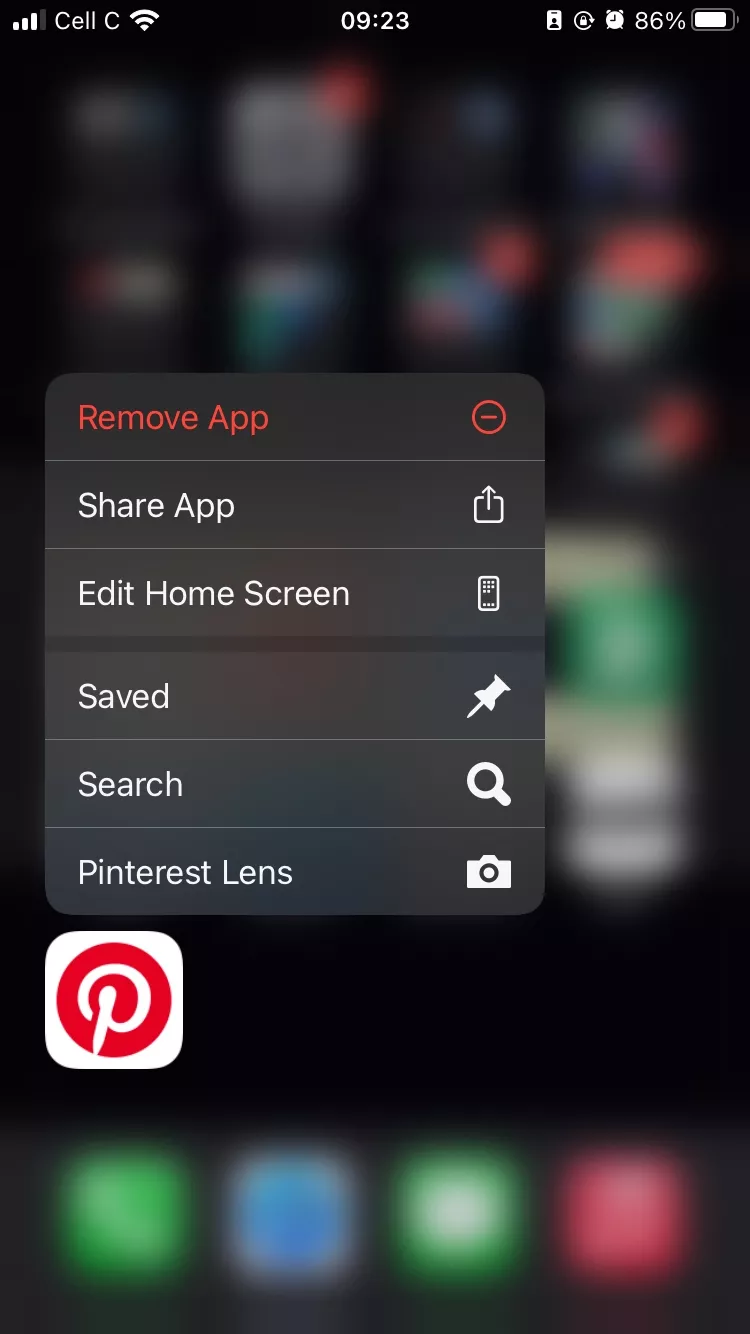Launch Pinterest Lens camera

[294, 873]
